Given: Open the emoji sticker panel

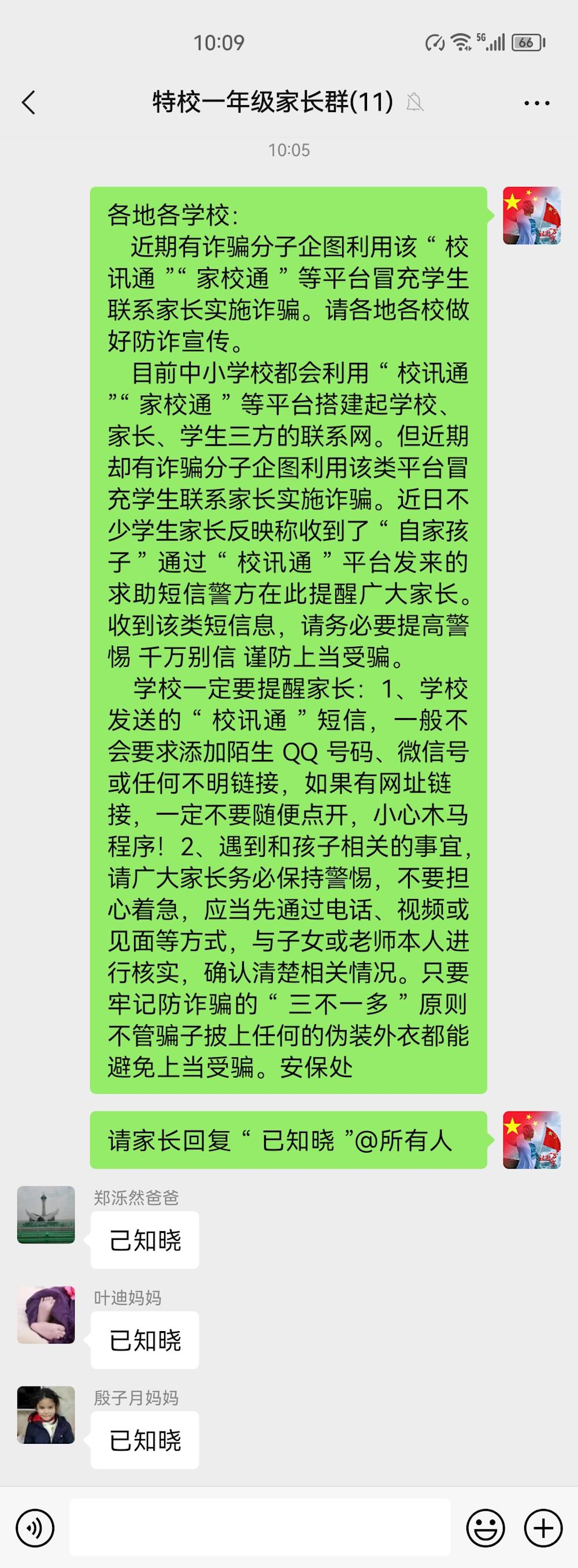Looking at the screenshot, I should point(486,1528).
